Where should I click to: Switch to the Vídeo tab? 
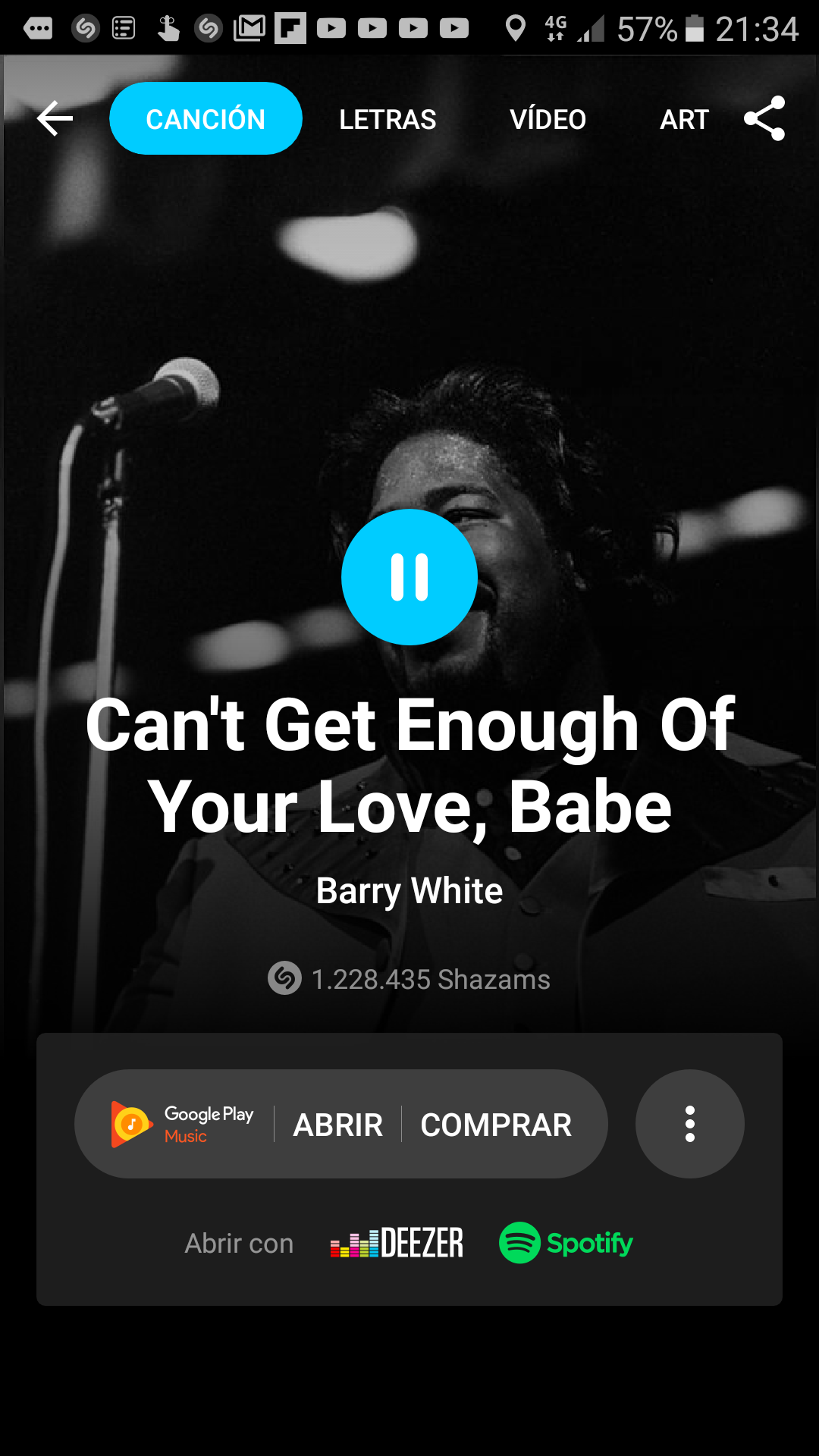click(x=548, y=119)
